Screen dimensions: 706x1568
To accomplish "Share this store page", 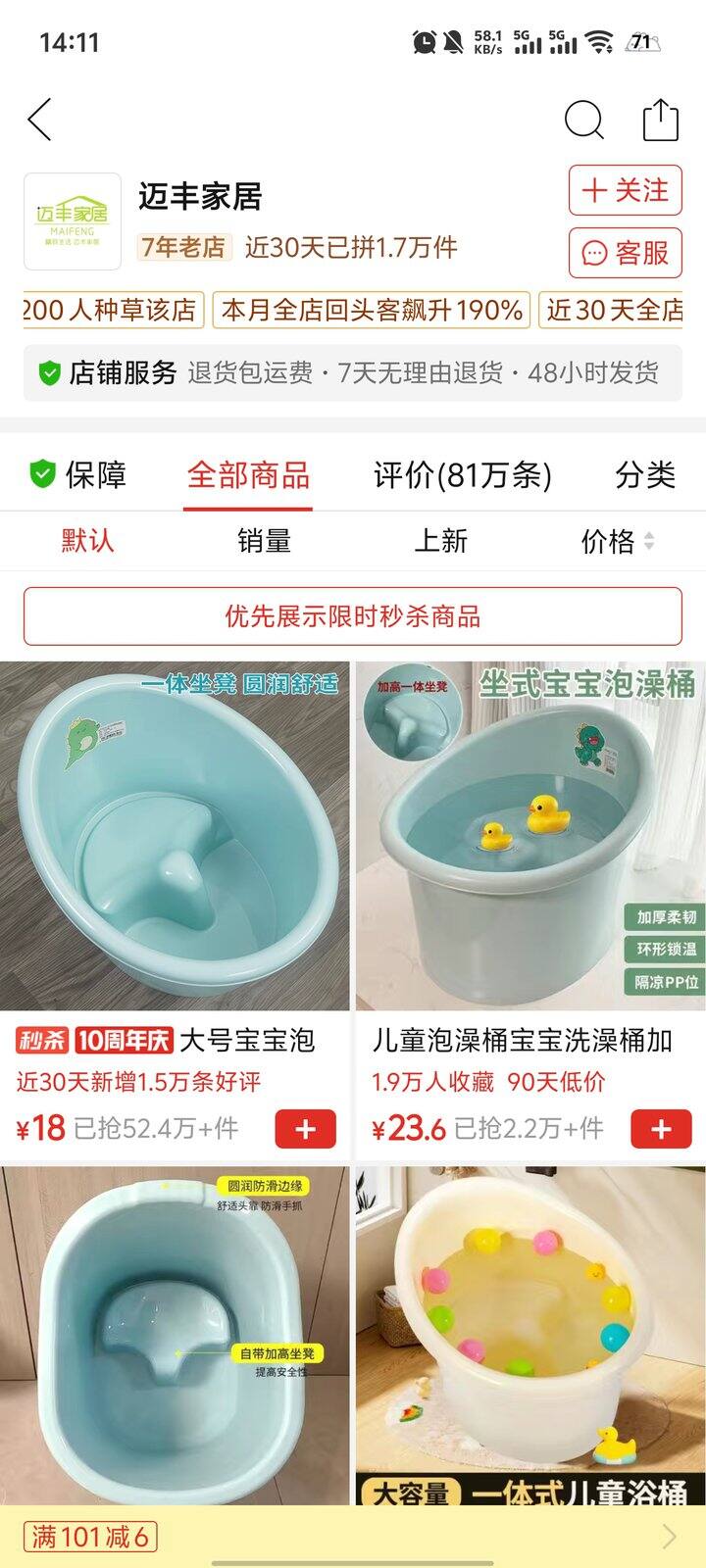I will [660, 120].
